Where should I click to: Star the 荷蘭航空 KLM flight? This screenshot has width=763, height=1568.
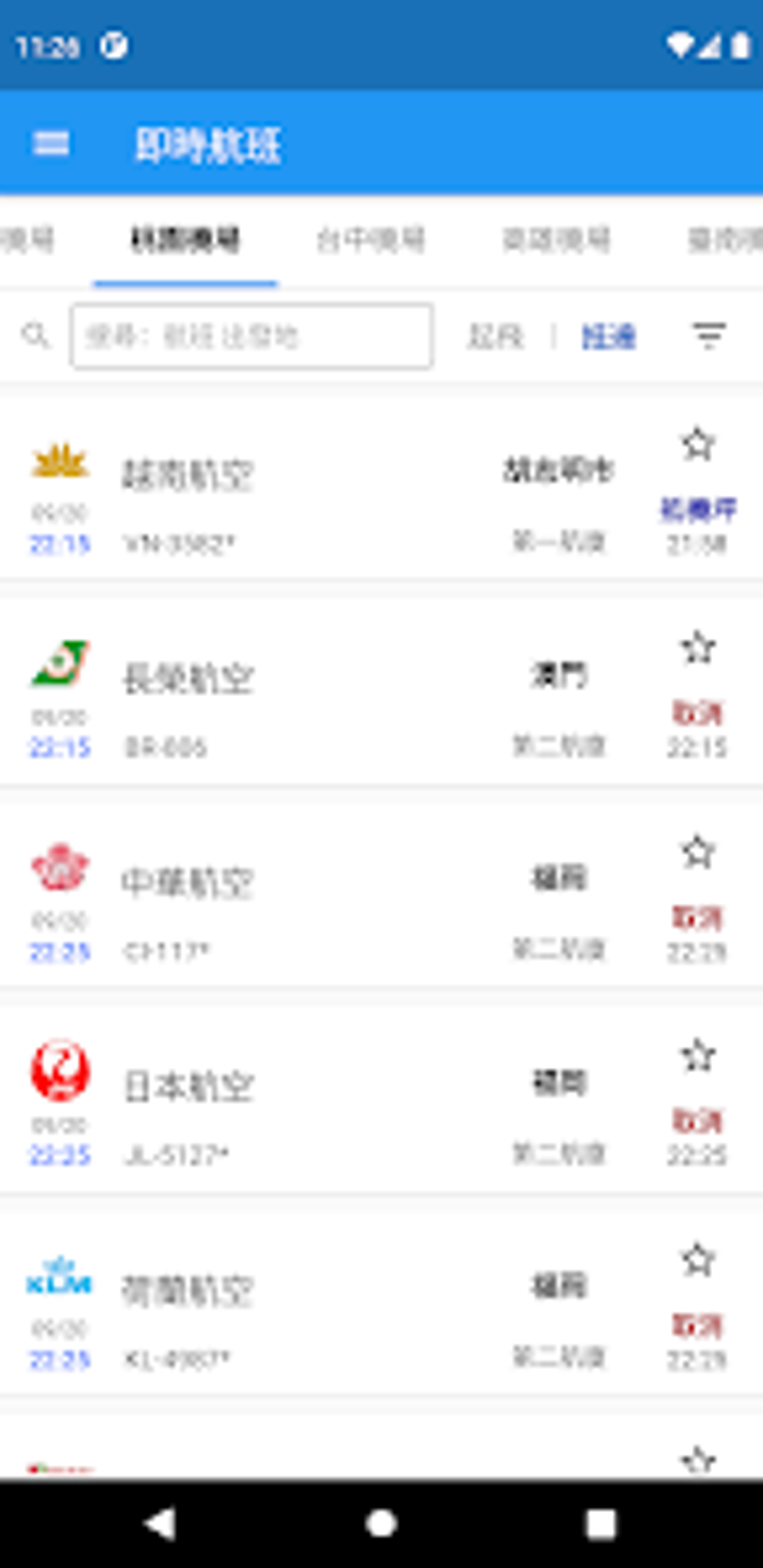[x=698, y=1260]
